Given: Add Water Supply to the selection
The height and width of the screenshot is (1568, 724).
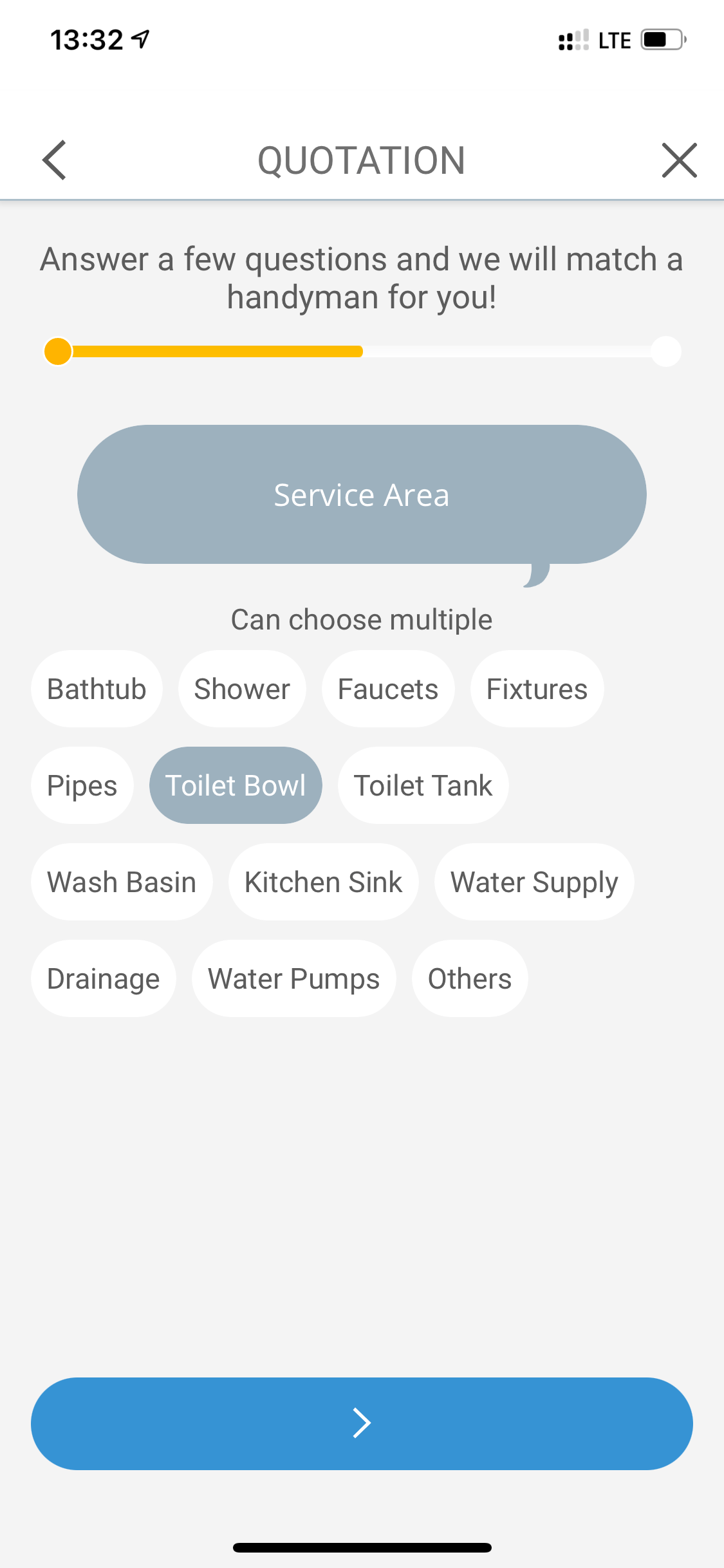Looking at the screenshot, I should click(534, 882).
